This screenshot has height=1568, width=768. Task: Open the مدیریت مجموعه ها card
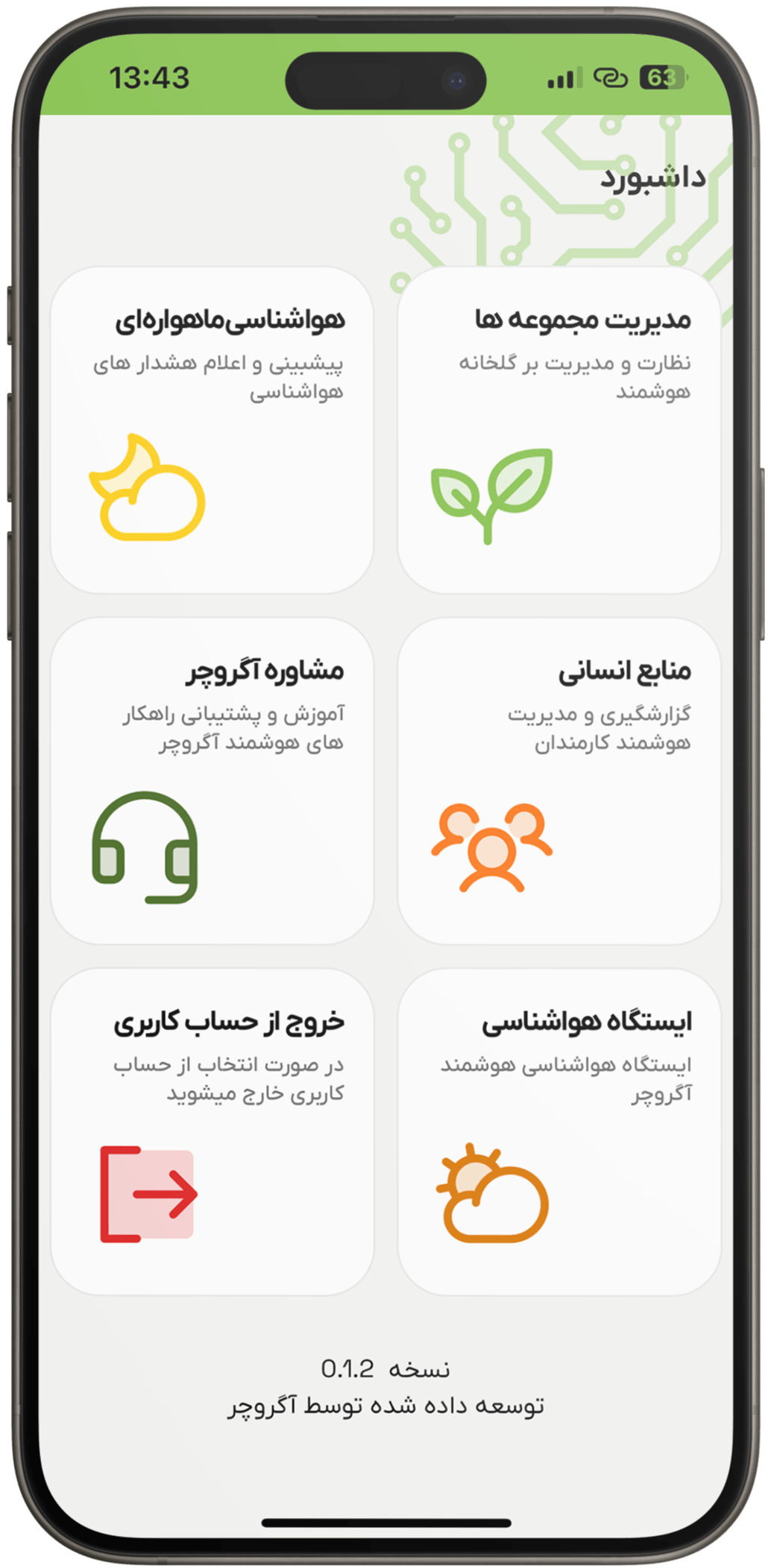click(559, 429)
